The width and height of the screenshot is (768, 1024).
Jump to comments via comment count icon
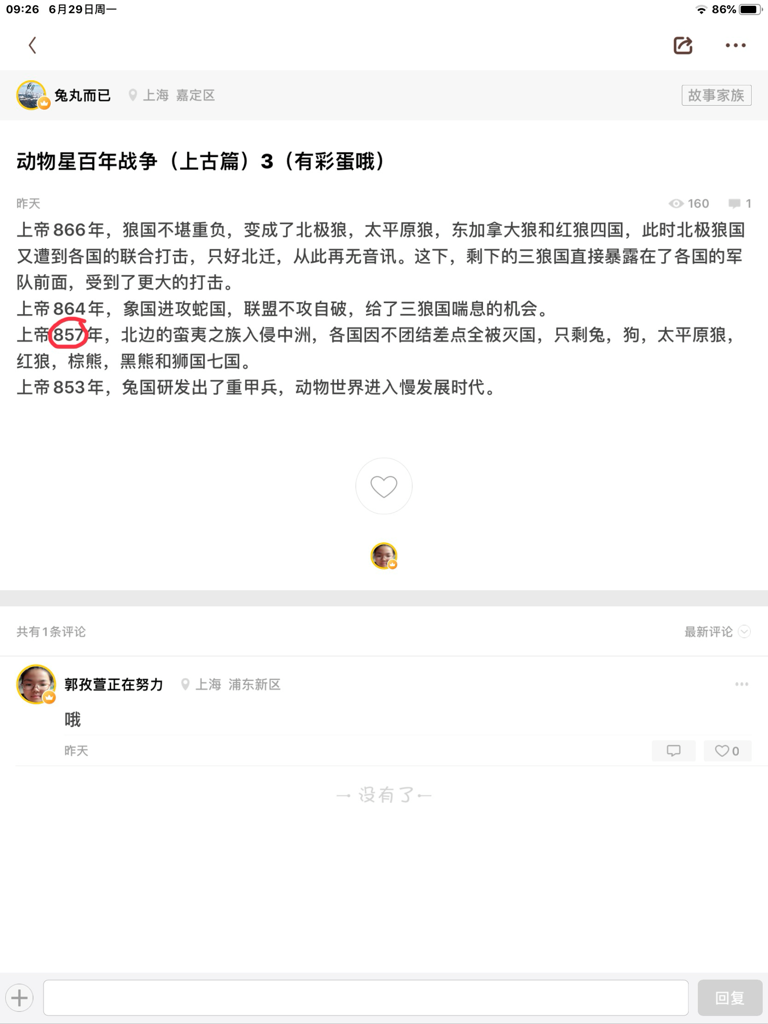click(739, 203)
